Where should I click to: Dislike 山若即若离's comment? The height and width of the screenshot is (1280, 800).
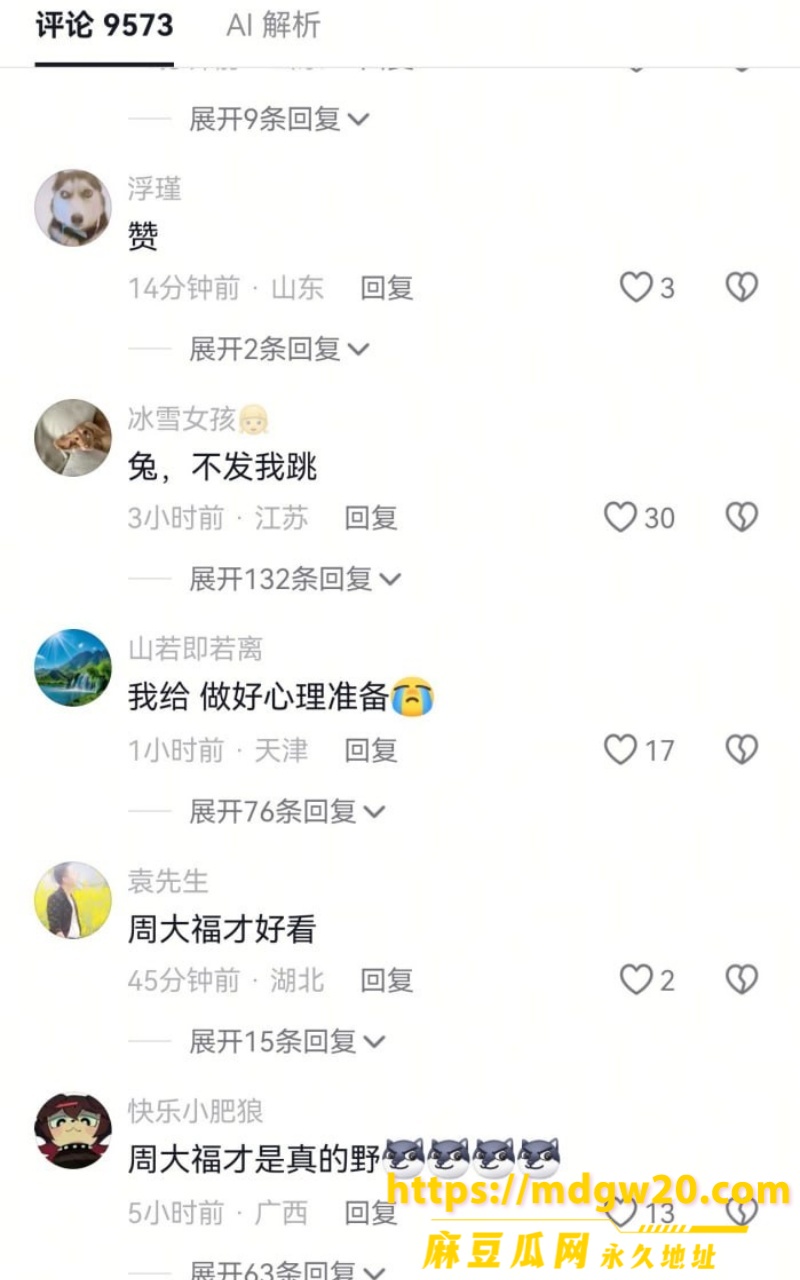(x=741, y=750)
